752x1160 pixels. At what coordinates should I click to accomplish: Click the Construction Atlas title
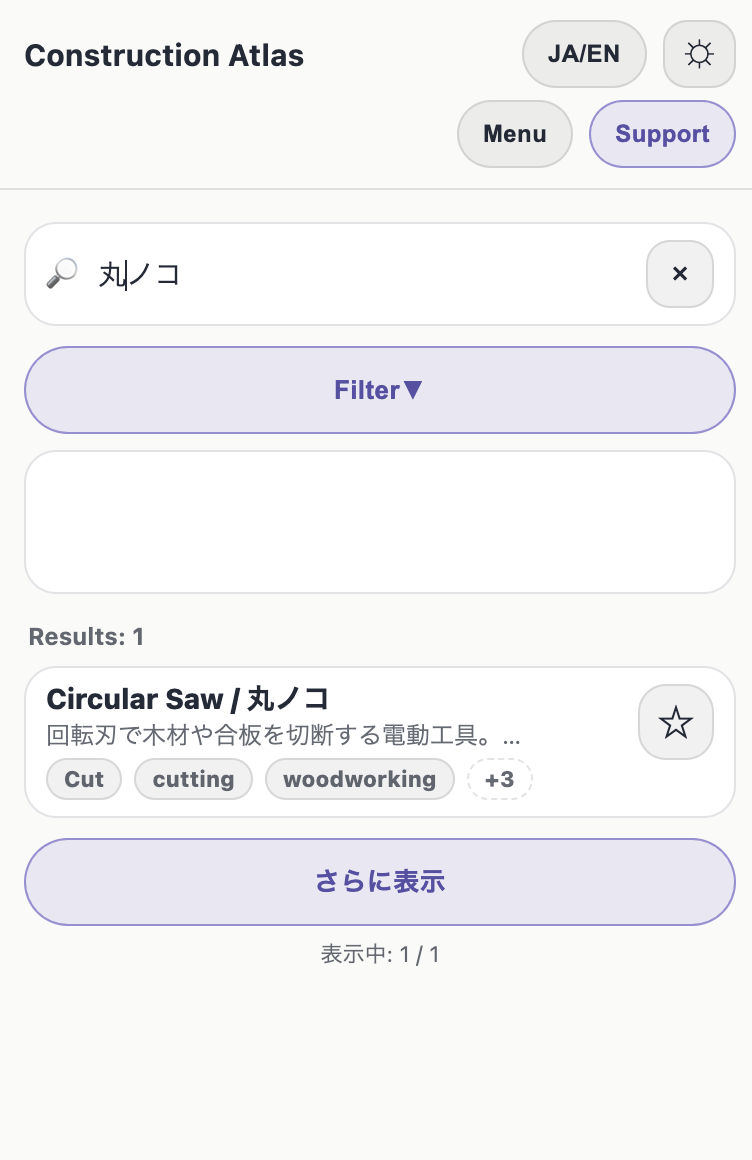click(x=164, y=56)
